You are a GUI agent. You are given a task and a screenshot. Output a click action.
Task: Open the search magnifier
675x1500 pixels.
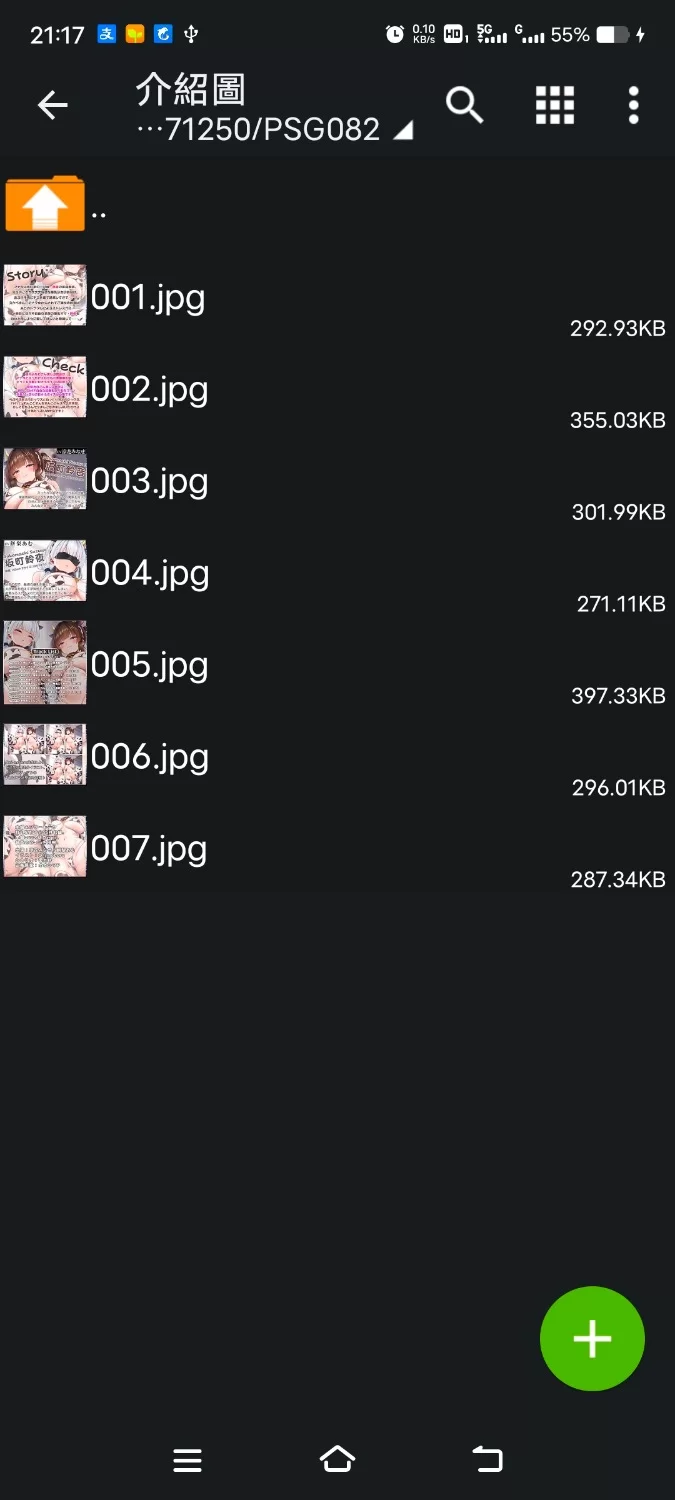point(464,105)
